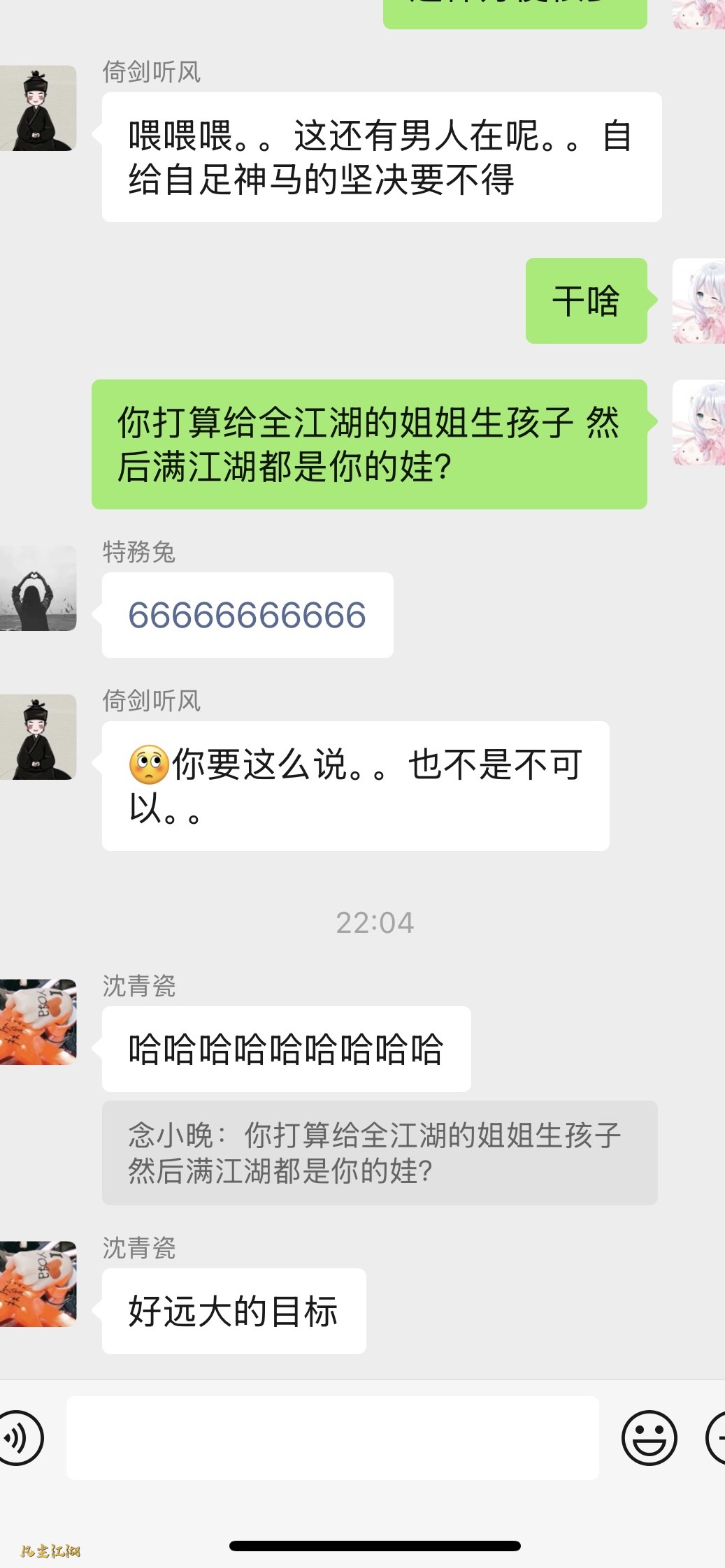Tap the voice message icon

(x=20, y=1438)
